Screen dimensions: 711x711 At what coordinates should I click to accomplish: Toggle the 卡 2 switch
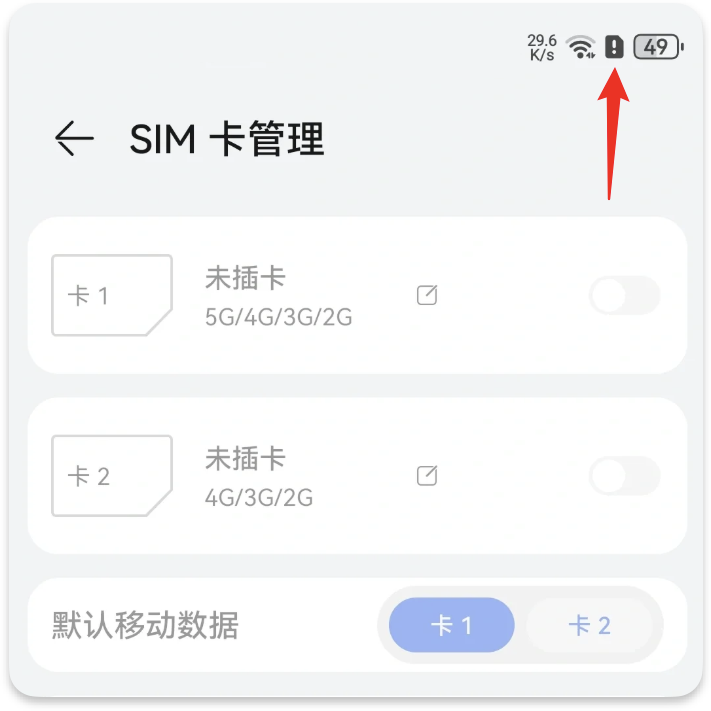coord(624,476)
